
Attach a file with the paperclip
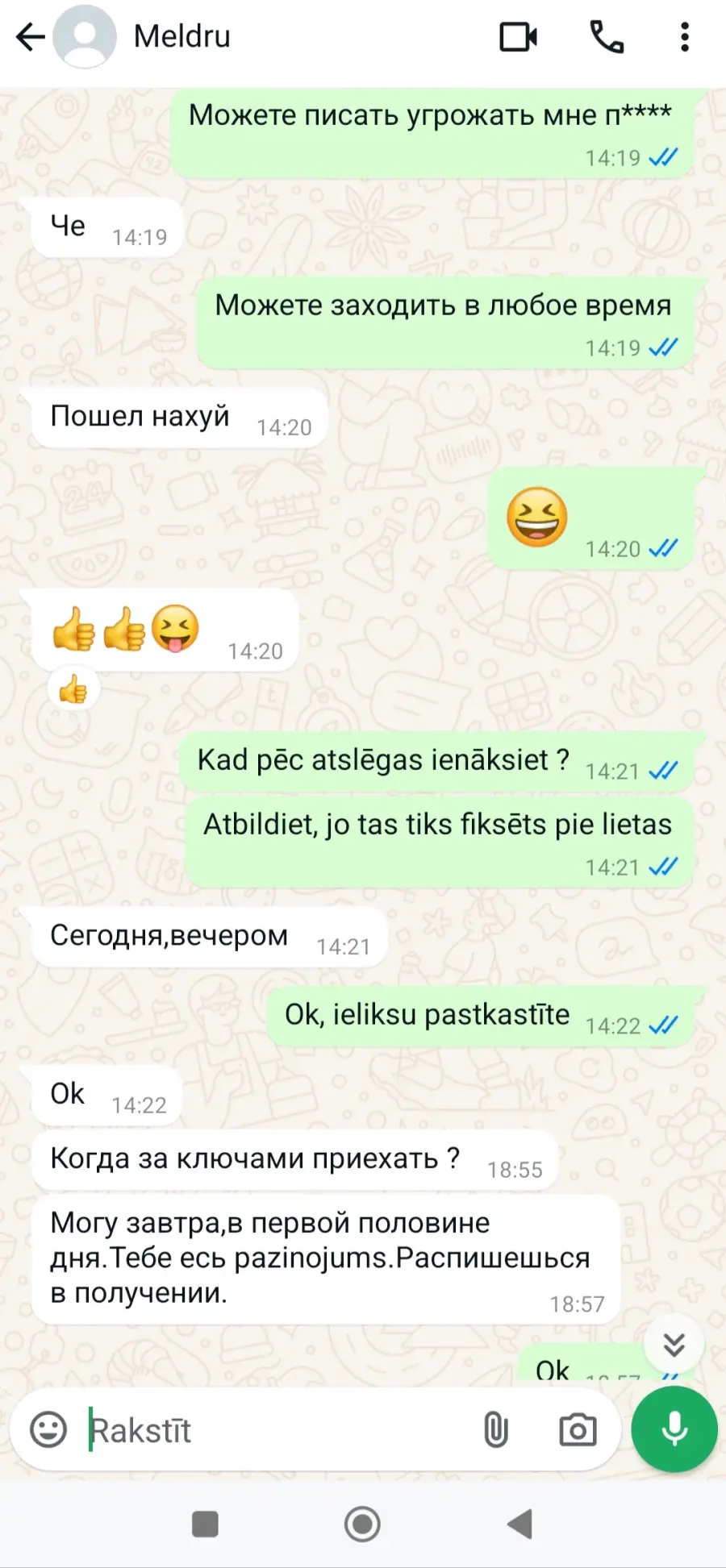tap(495, 1430)
